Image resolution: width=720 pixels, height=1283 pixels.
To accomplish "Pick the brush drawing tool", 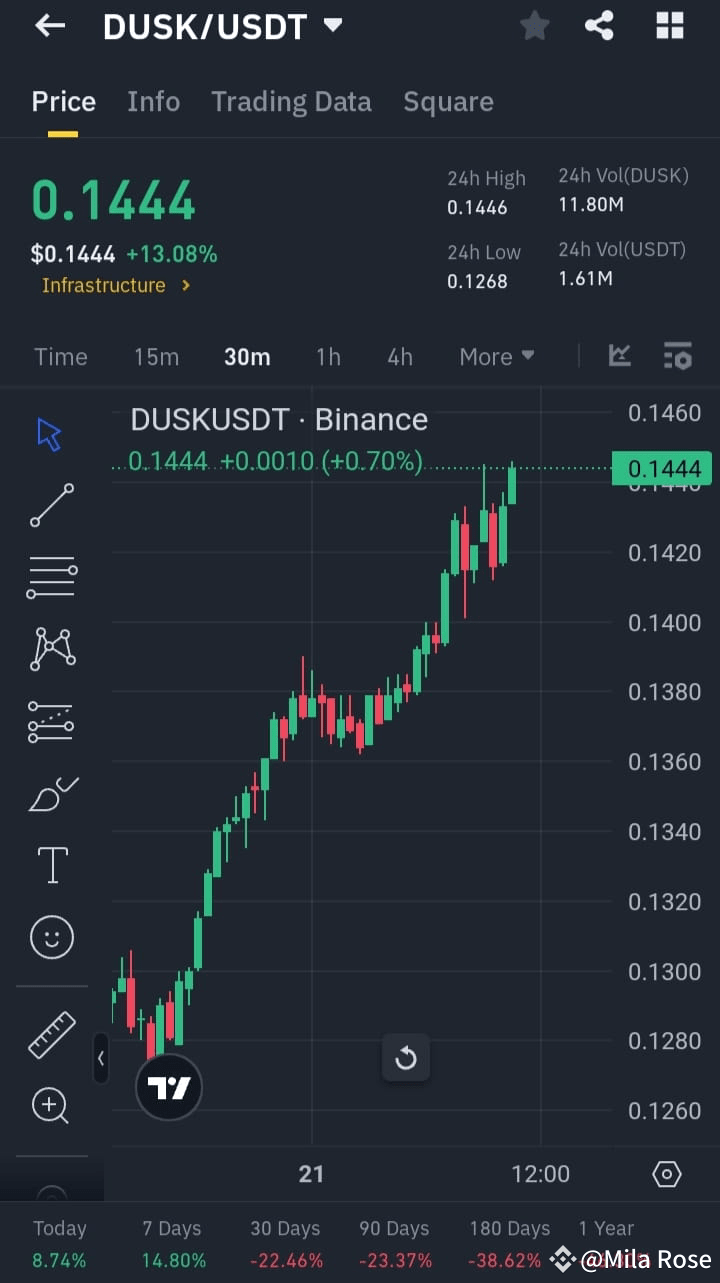I will click(51, 793).
